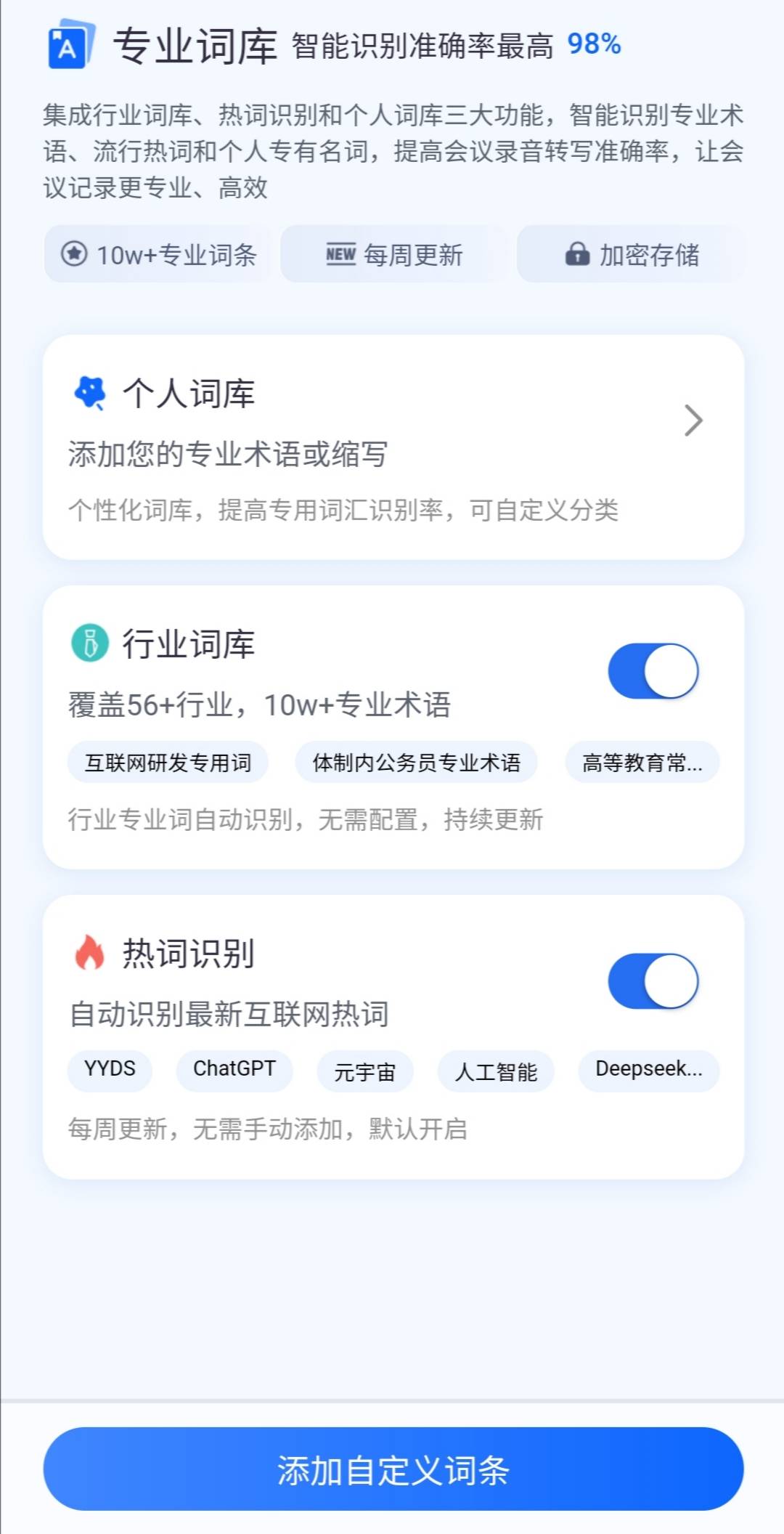Toggle off the 行业词库 switch
Viewport: 784px width, 1534px height.
(653, 671)
